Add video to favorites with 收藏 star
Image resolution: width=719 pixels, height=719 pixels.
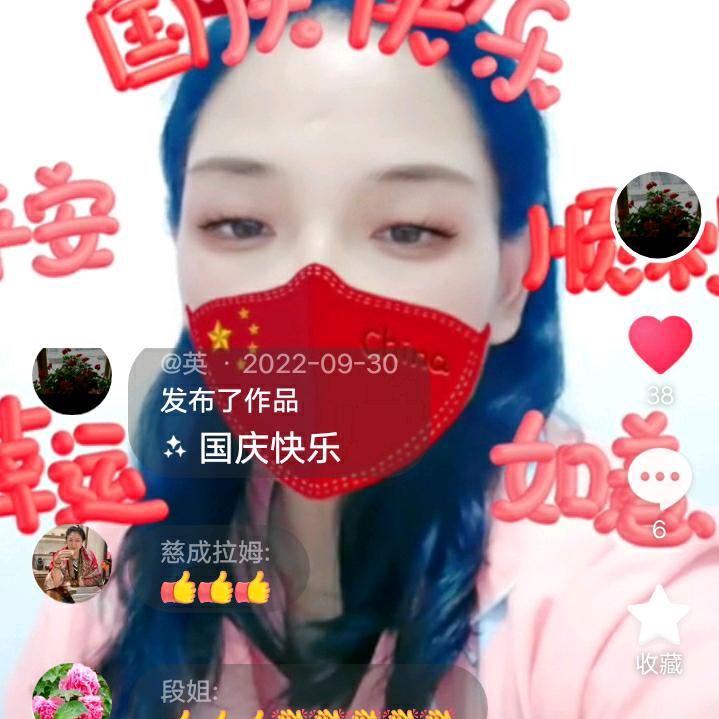659,616
